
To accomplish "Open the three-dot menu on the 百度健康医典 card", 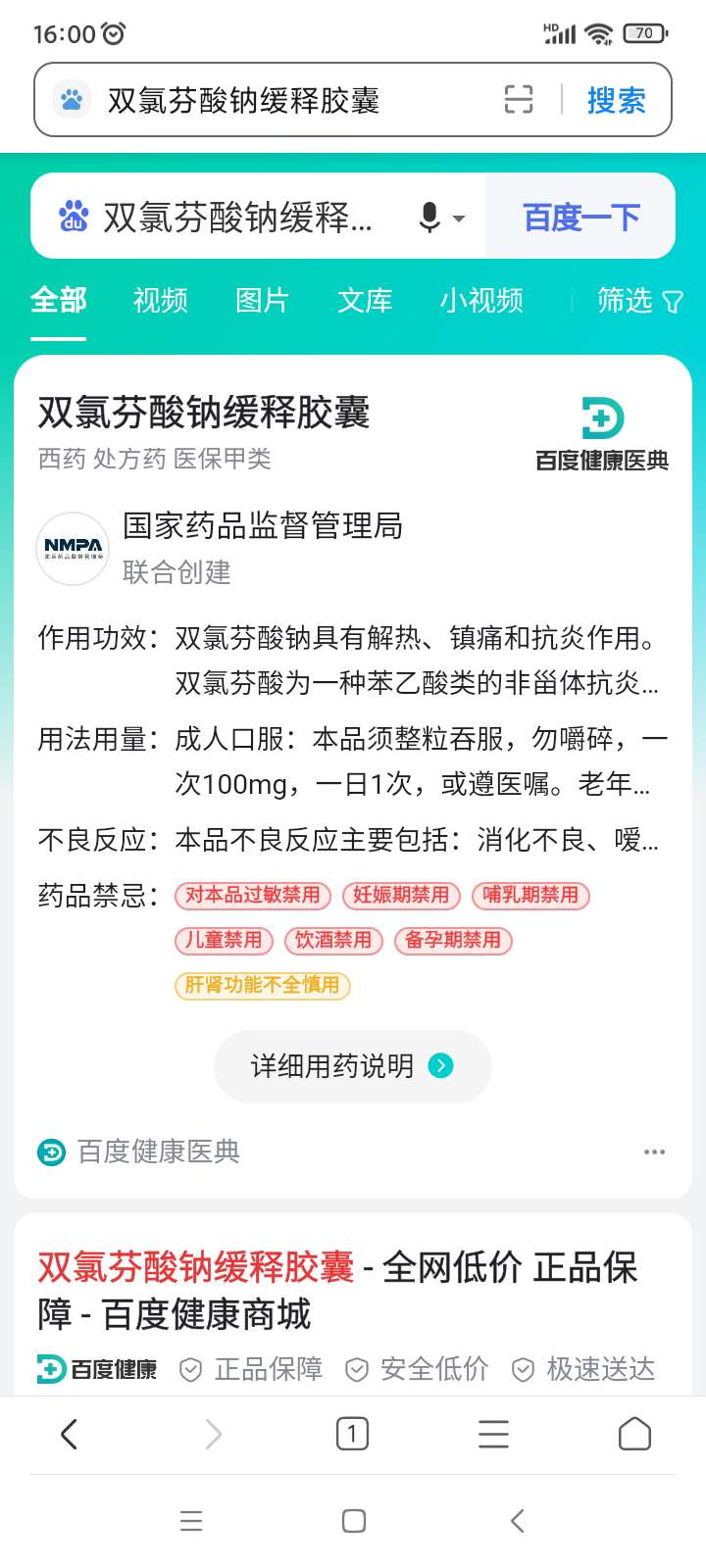I will tap(654, 1151).
